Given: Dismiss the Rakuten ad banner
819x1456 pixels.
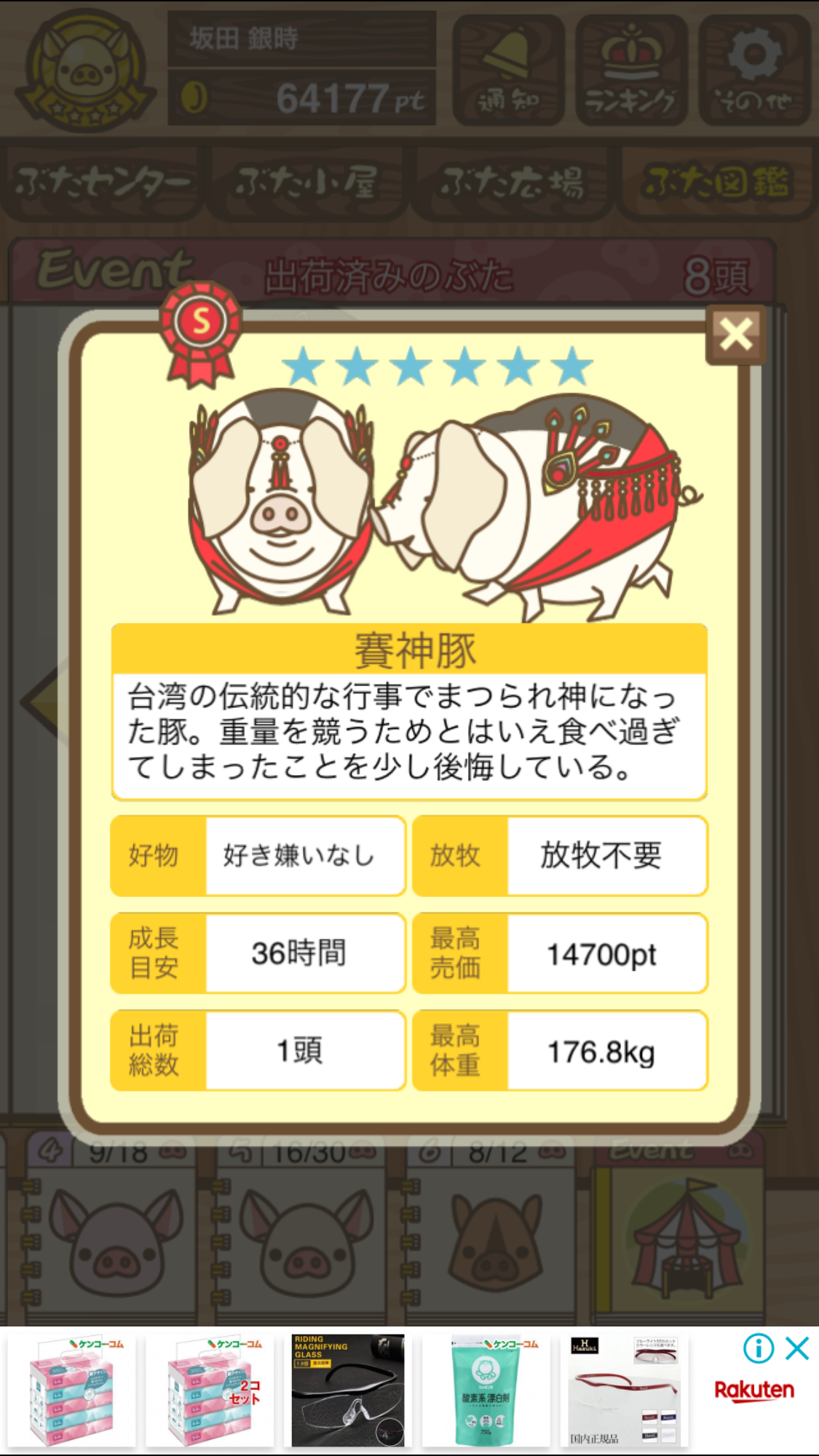Looking at the screenshot, I should point(797,1349).
